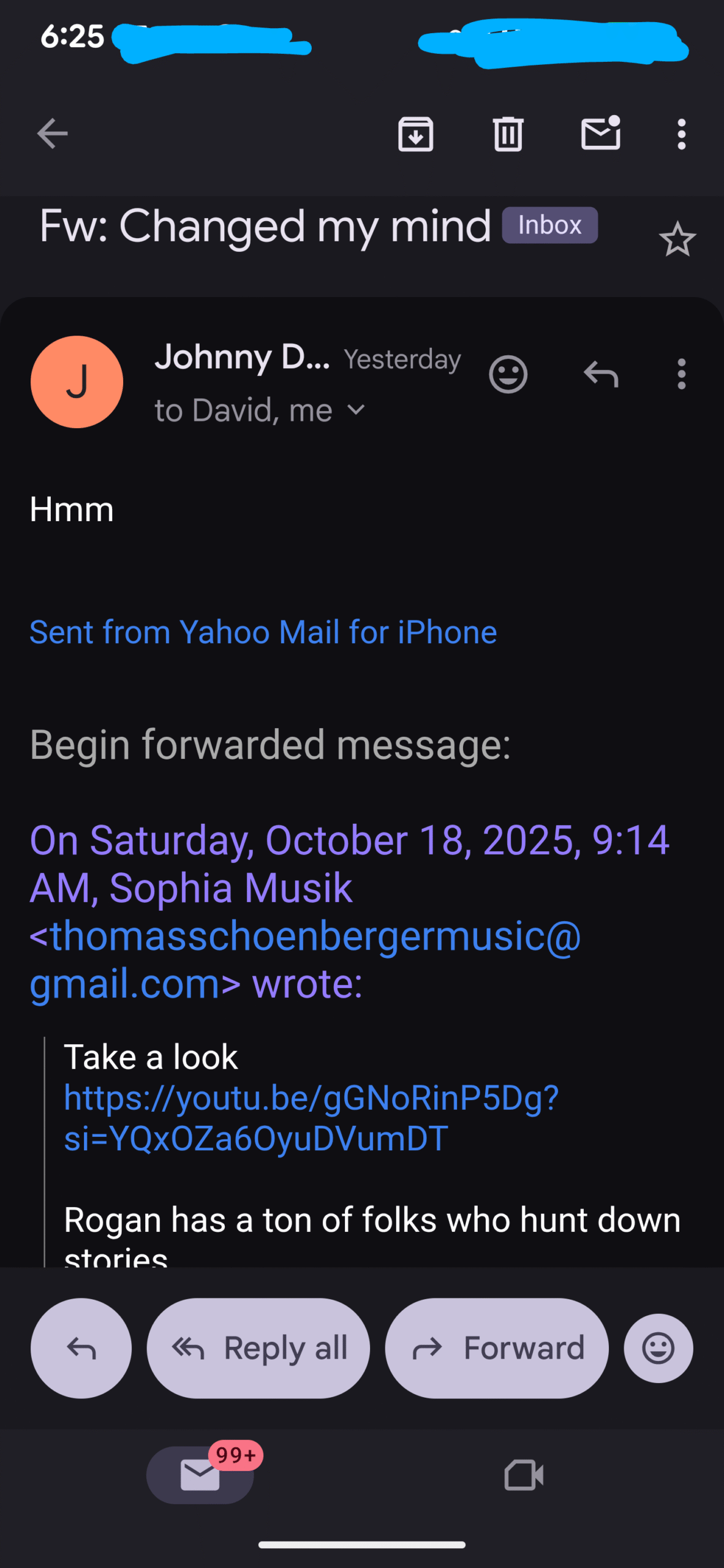The height and width of the screenshot is (1568, 724).
Task: Expand recipient details next to "to David, me"
Action: tap(356, 410)
